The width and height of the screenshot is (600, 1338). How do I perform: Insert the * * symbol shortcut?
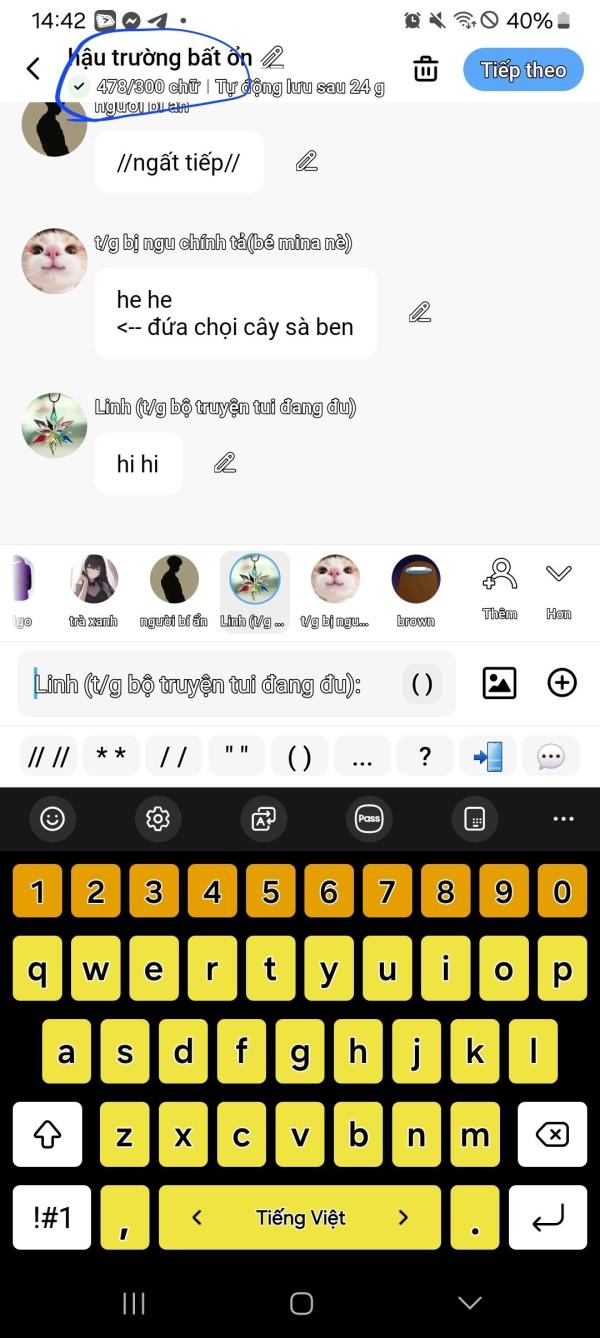[111, 757]
